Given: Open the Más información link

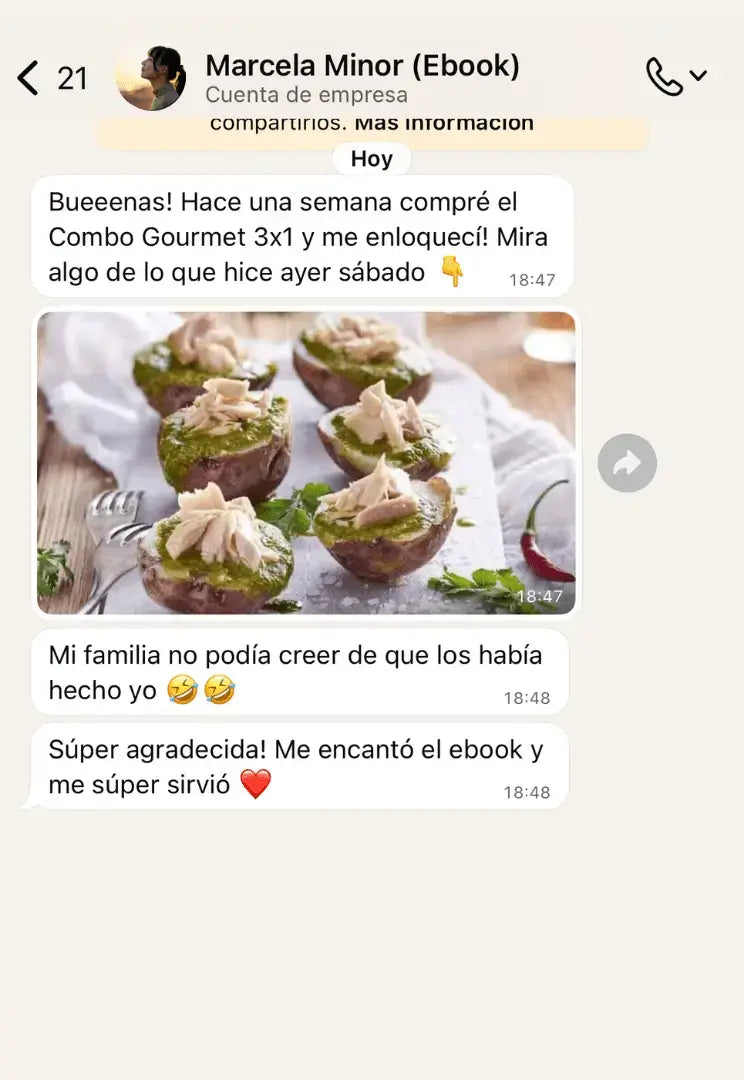Looking at the screenshot, I should (x=445, y=122).
